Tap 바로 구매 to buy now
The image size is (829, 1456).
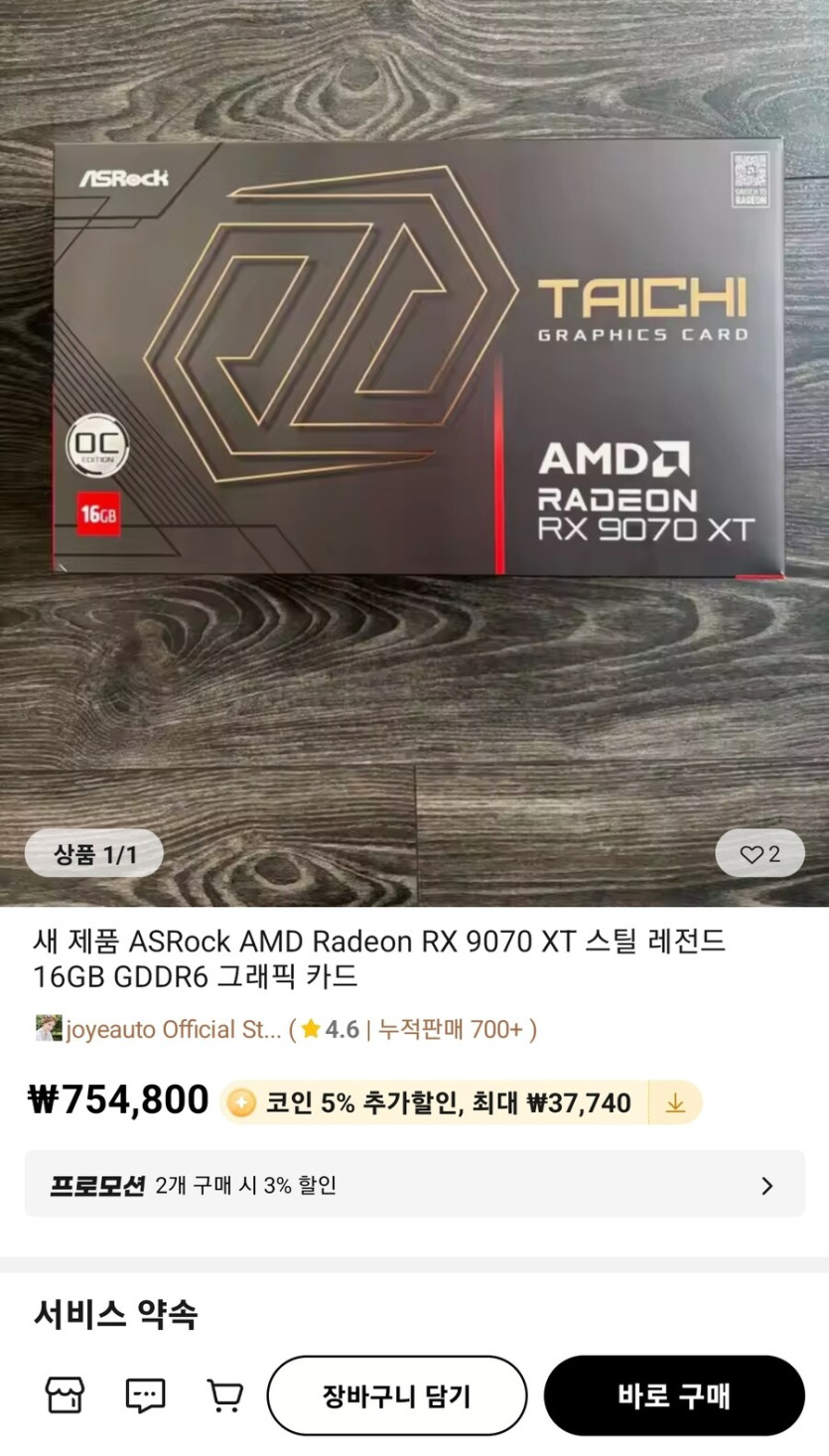pyautogui.click(x=673, y=1395)
